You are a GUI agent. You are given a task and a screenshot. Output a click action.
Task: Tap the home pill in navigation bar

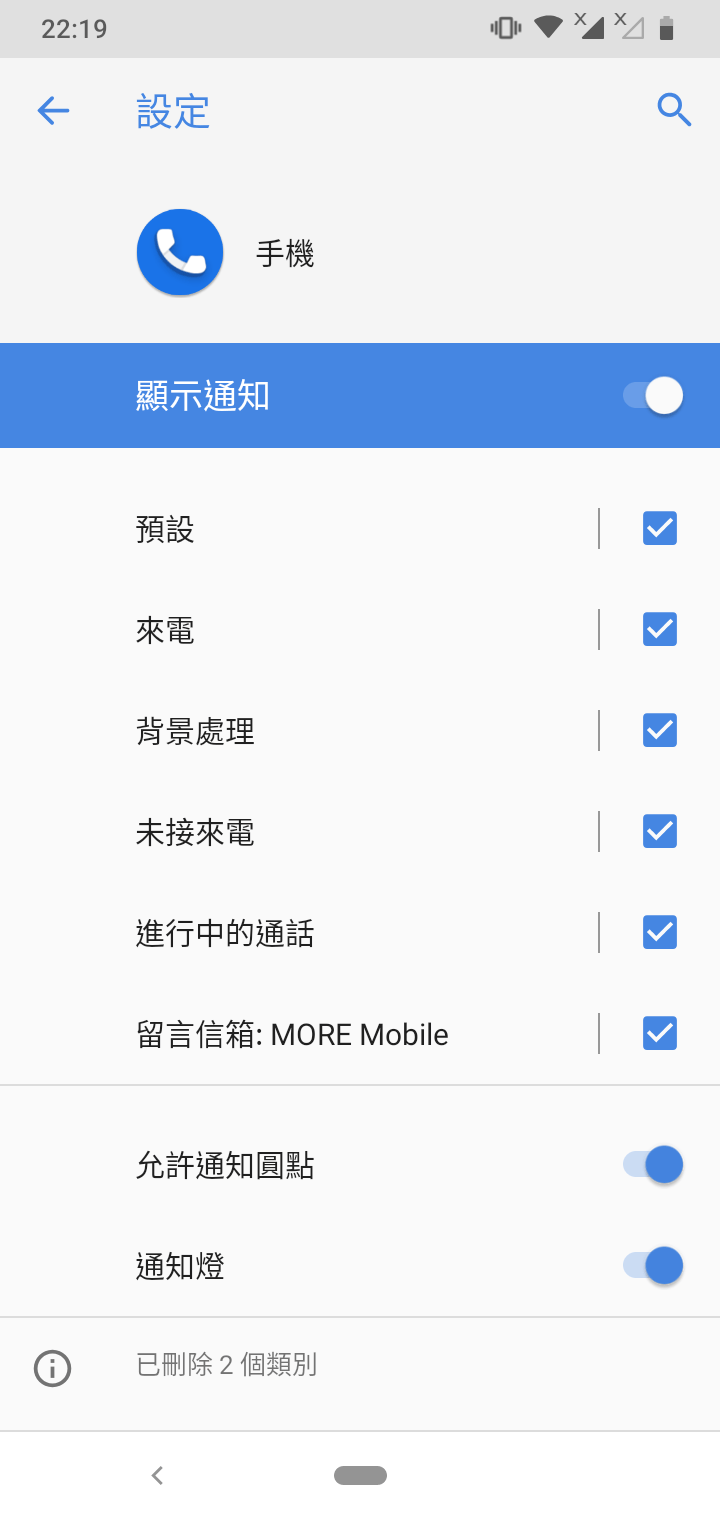(360, 1475)
